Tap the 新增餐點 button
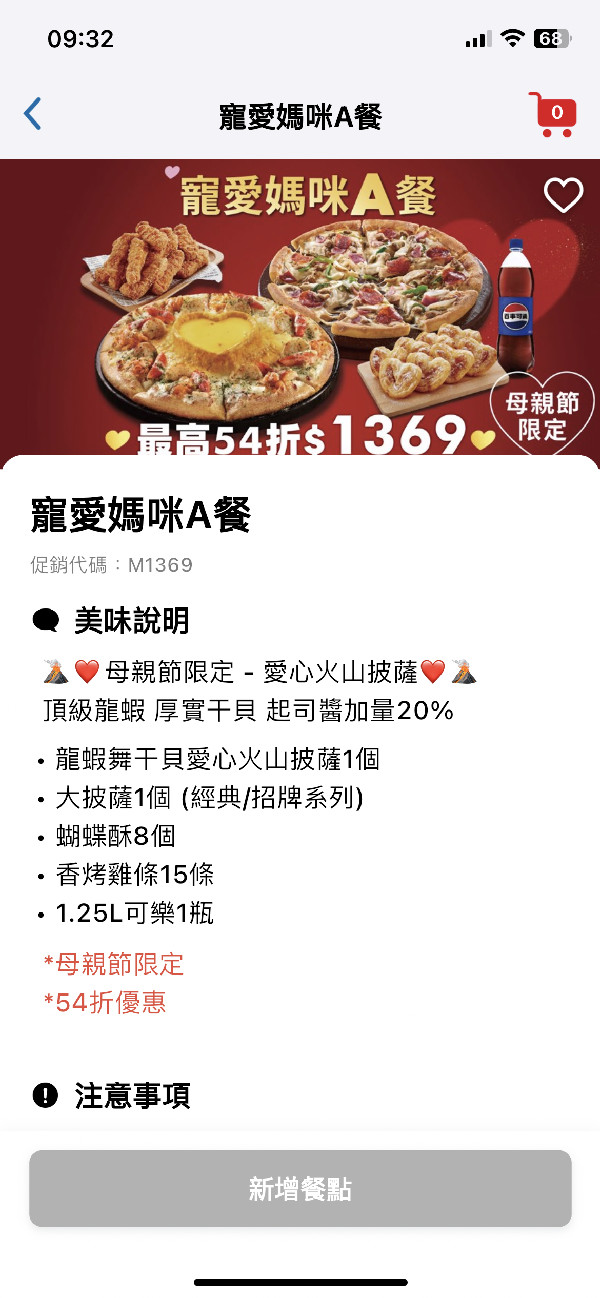The width and height of the screenshot is (600, 1298). click(x=300, y=1188)
